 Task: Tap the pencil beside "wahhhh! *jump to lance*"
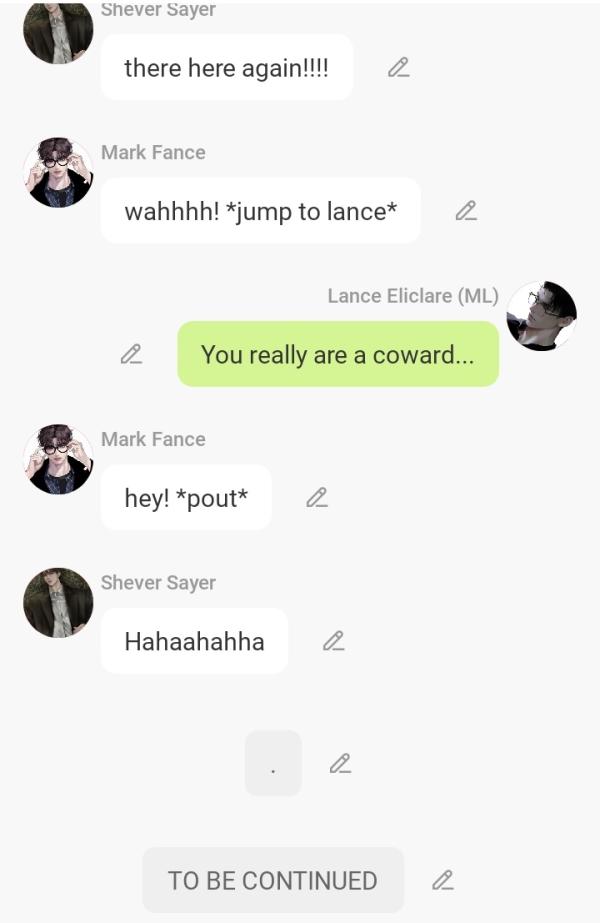(x=466, y=211)
